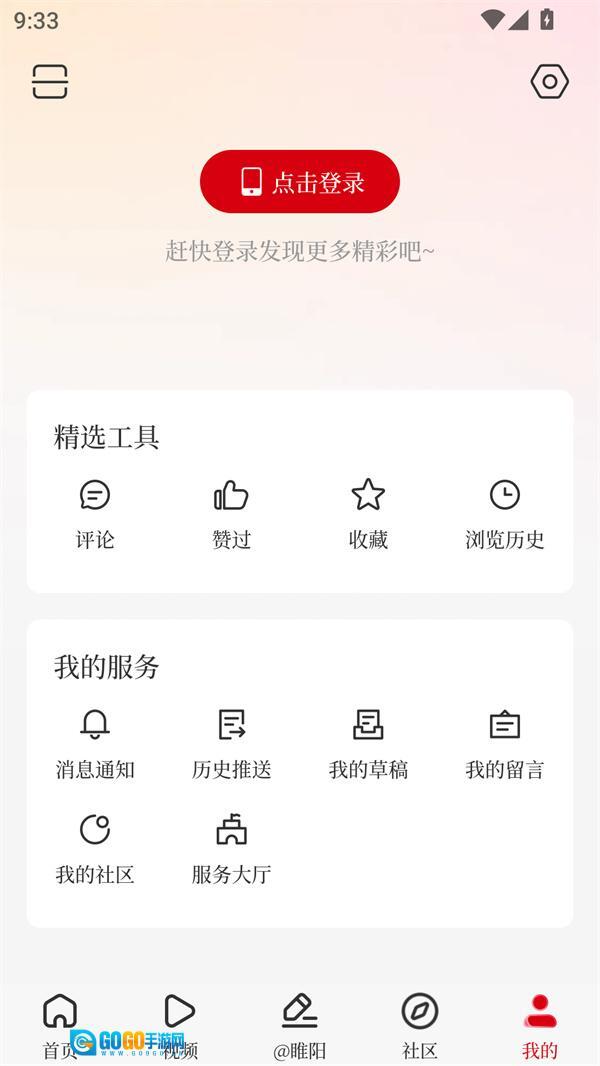Select the 我的 profile tab
The height and width of the screenshot is (1066, 600).
click(540, 1025)
